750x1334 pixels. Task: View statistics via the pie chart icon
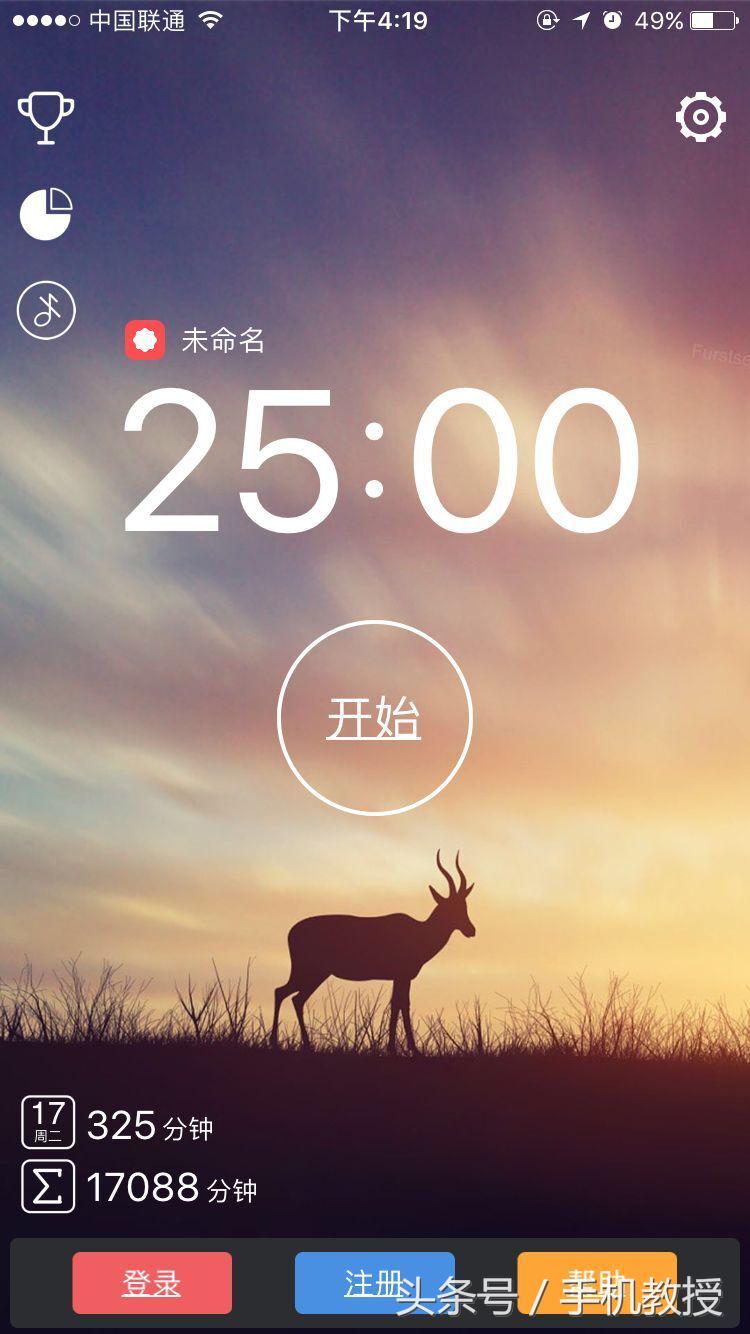tap(44, 212)
